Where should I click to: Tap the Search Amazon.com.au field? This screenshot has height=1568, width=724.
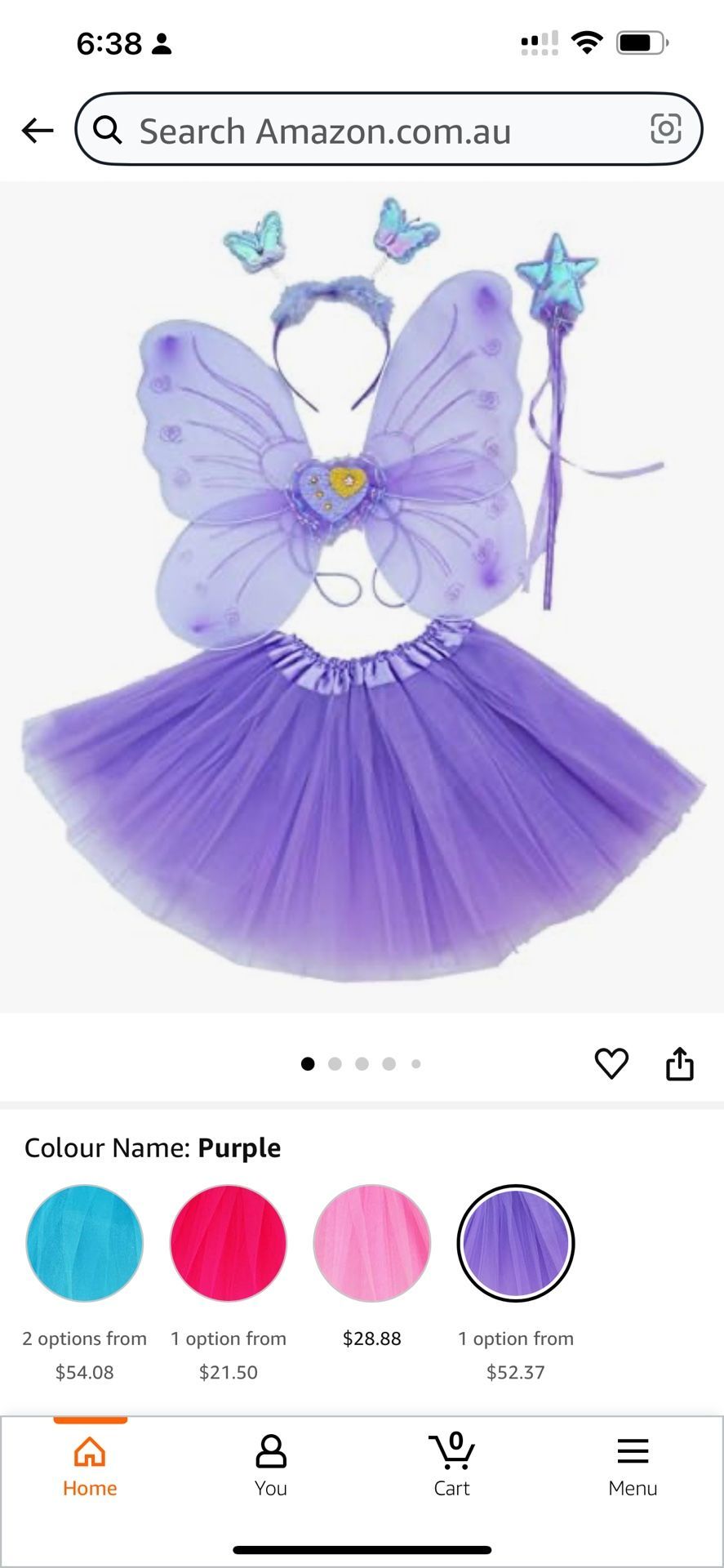pos(367,131)
